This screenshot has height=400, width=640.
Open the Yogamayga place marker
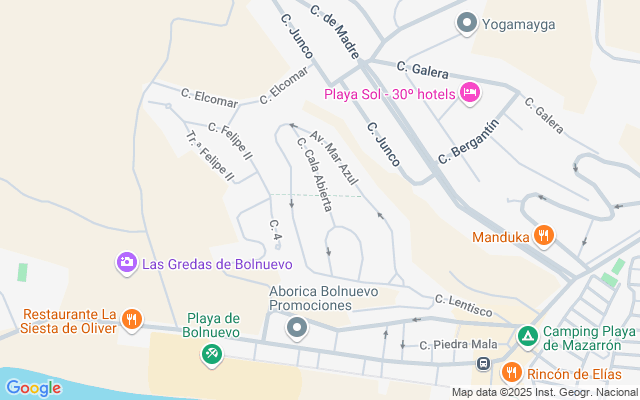(x=467, y=22)
